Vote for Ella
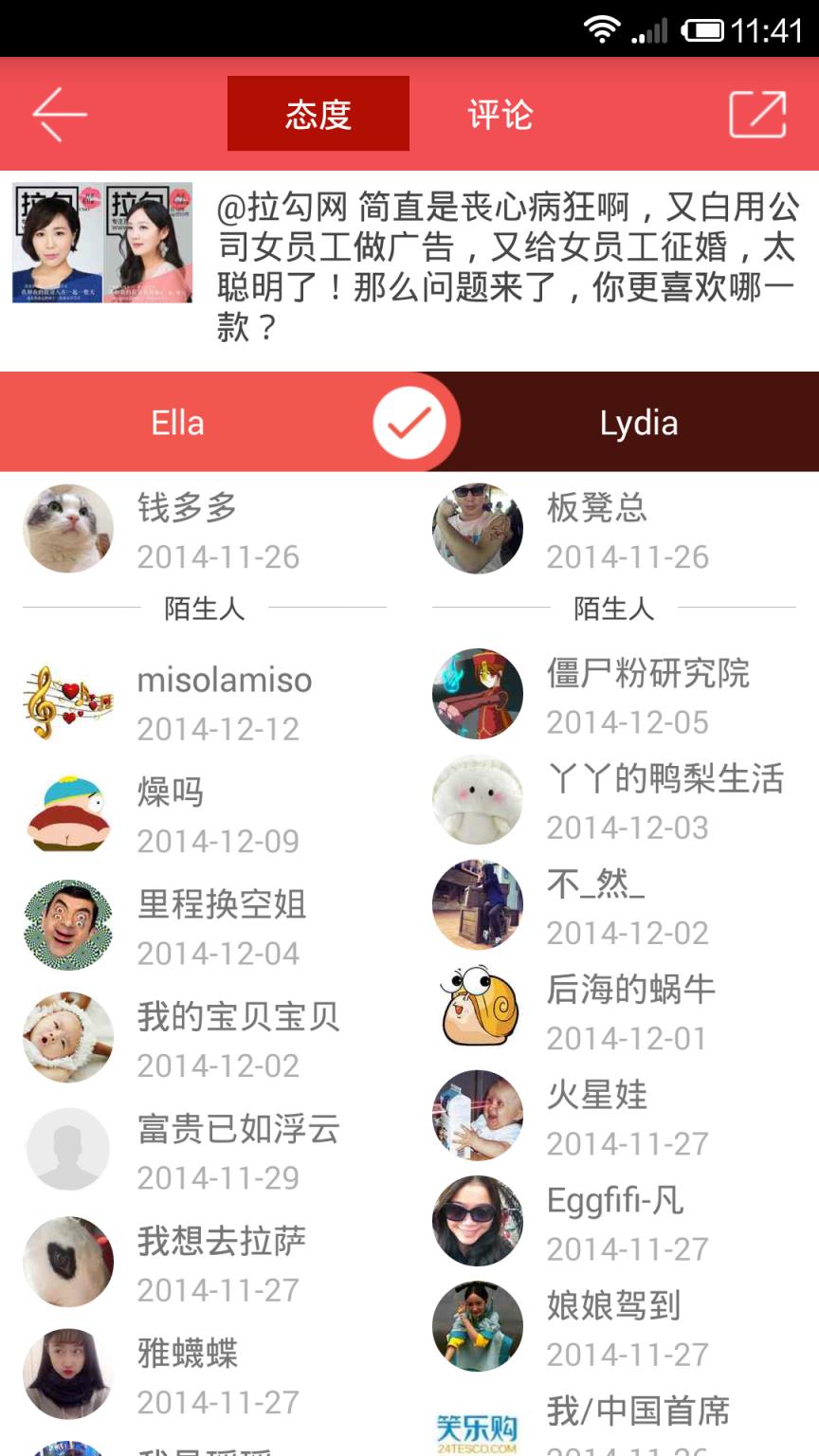The width and height of the screenshot is (819, 1456). (178, 423)
